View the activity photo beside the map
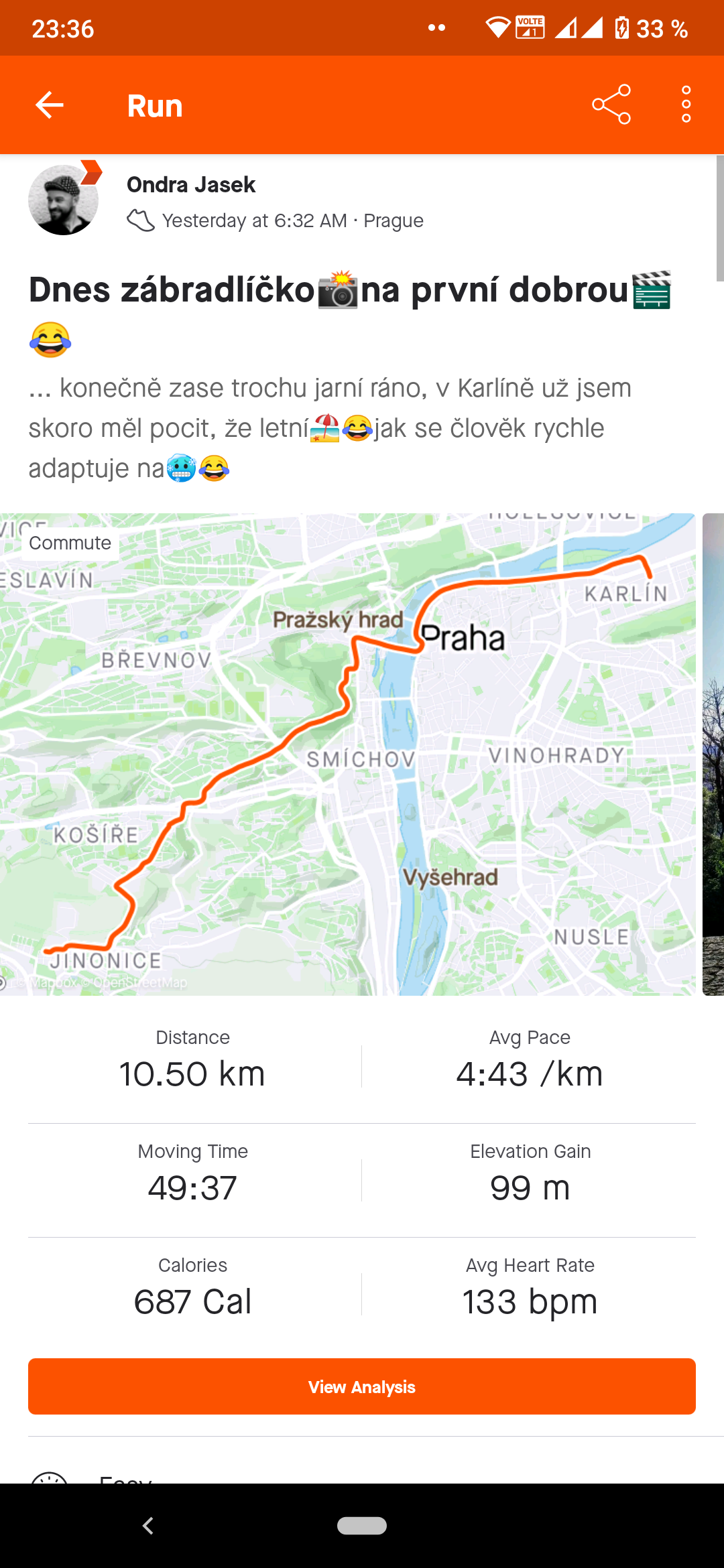The width and height of the screenshot is (724, 1568). tap(713, 754)
